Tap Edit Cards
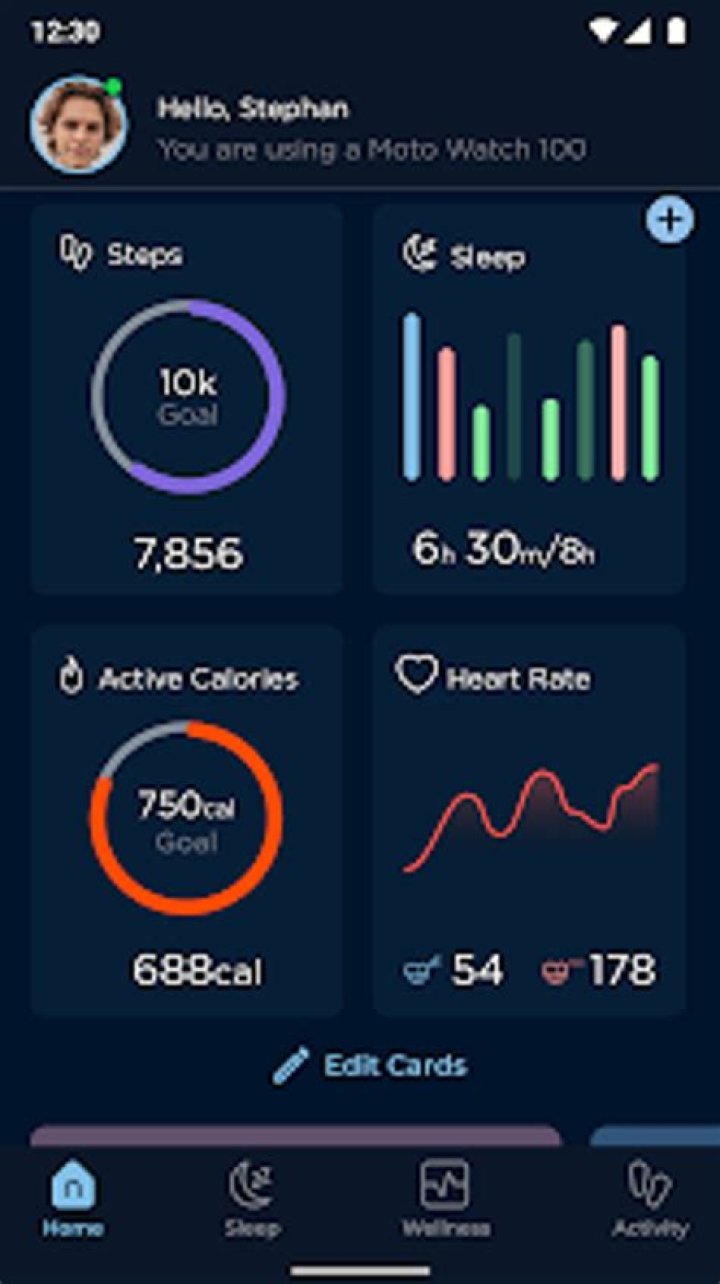The image size is (720, 1284). (x=370, y=1066)
